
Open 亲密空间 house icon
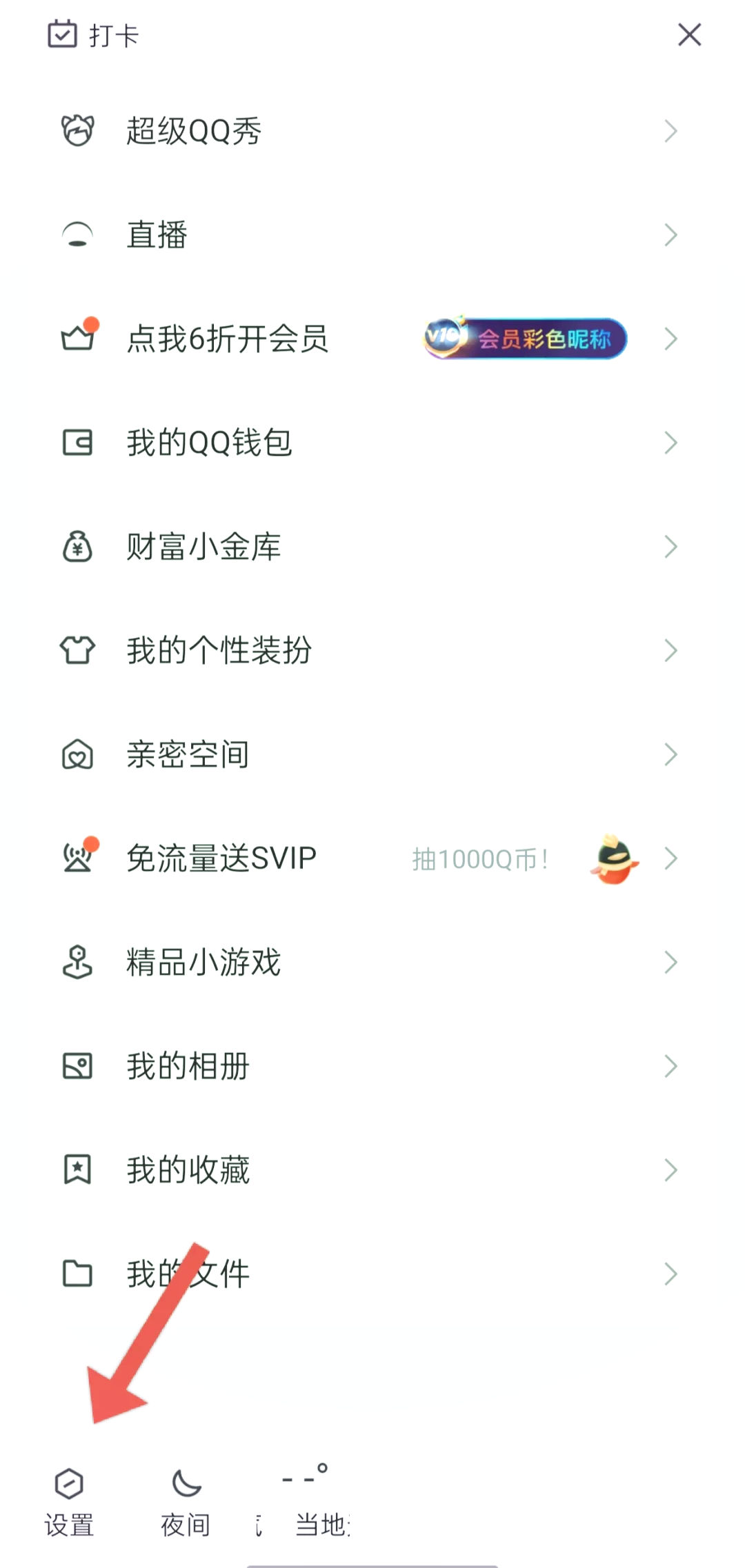tap(78, 754)
